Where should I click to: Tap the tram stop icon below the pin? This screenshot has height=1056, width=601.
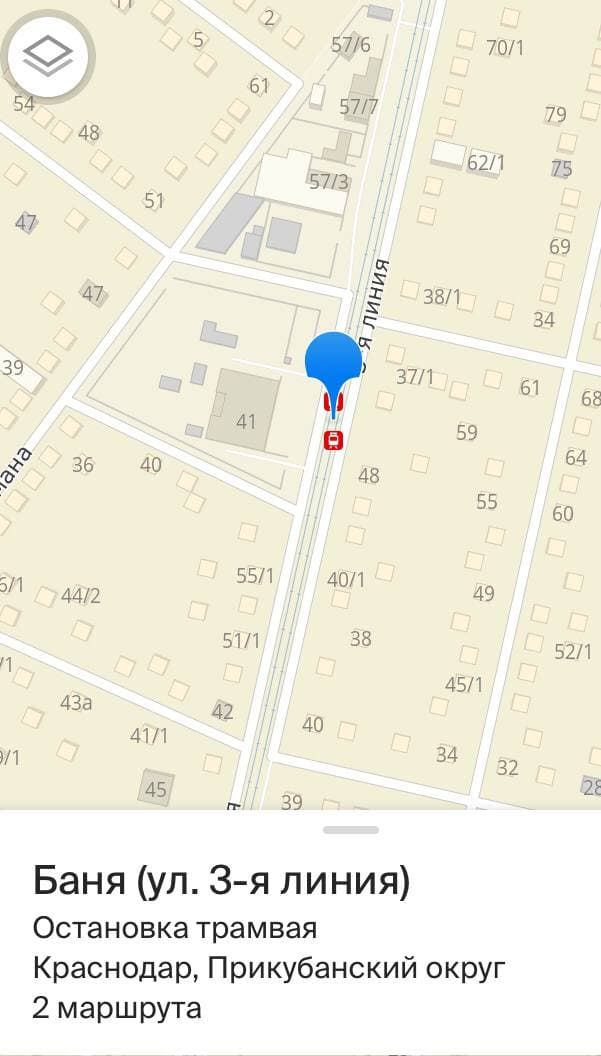point(333,439)
